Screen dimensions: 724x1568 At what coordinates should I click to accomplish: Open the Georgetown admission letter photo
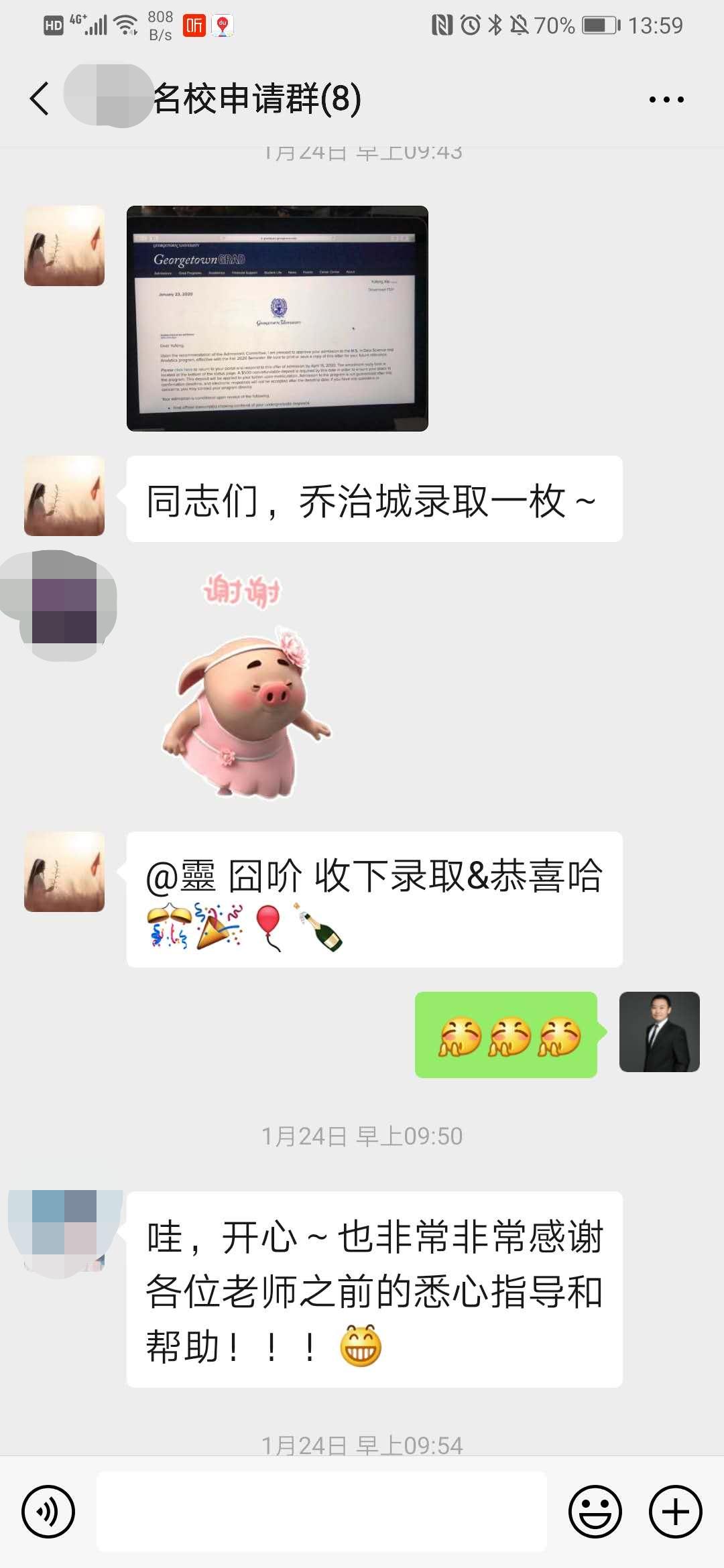[277, 318]
